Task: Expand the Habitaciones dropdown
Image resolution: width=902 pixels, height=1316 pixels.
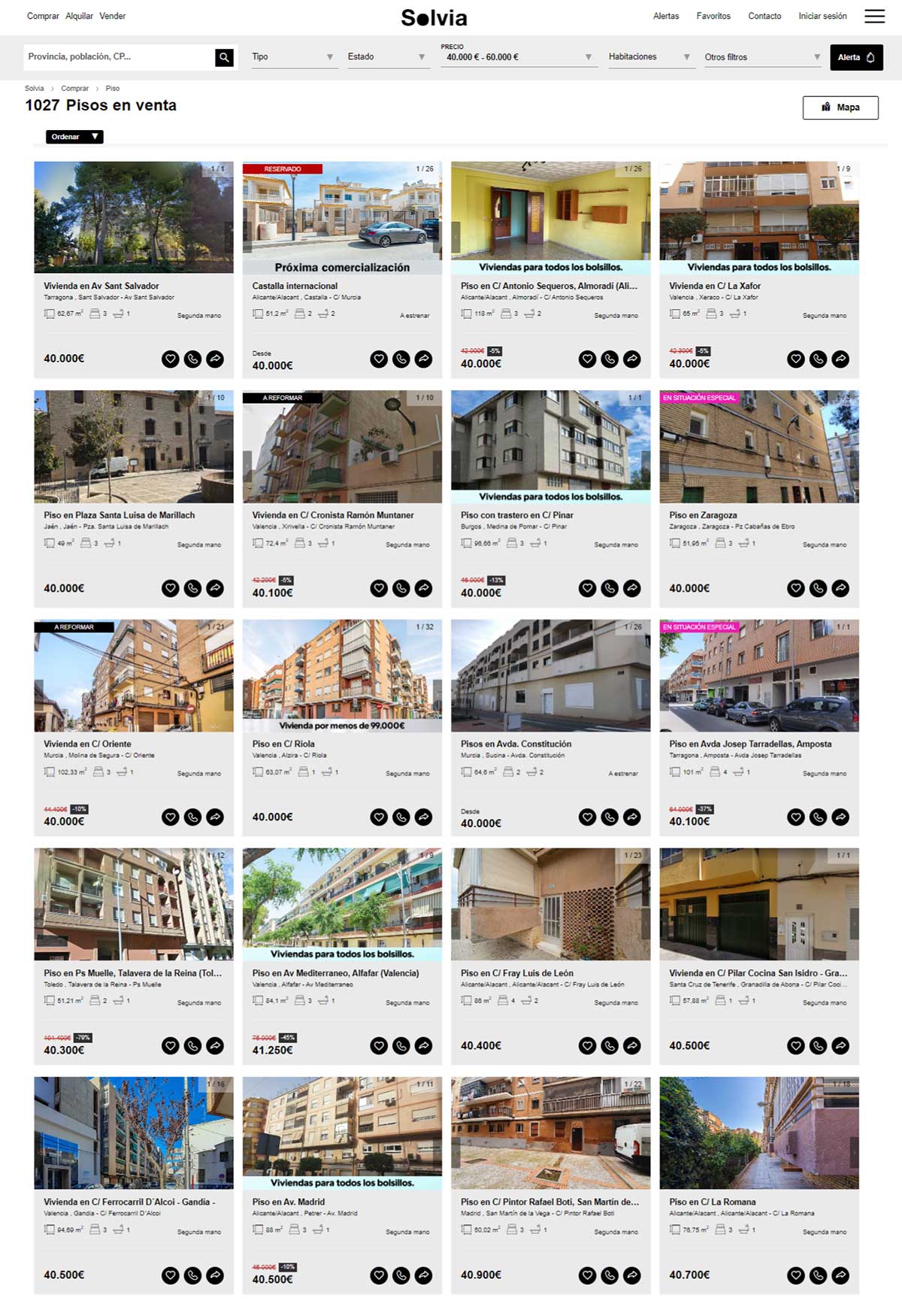Action: tap(649, 57)
